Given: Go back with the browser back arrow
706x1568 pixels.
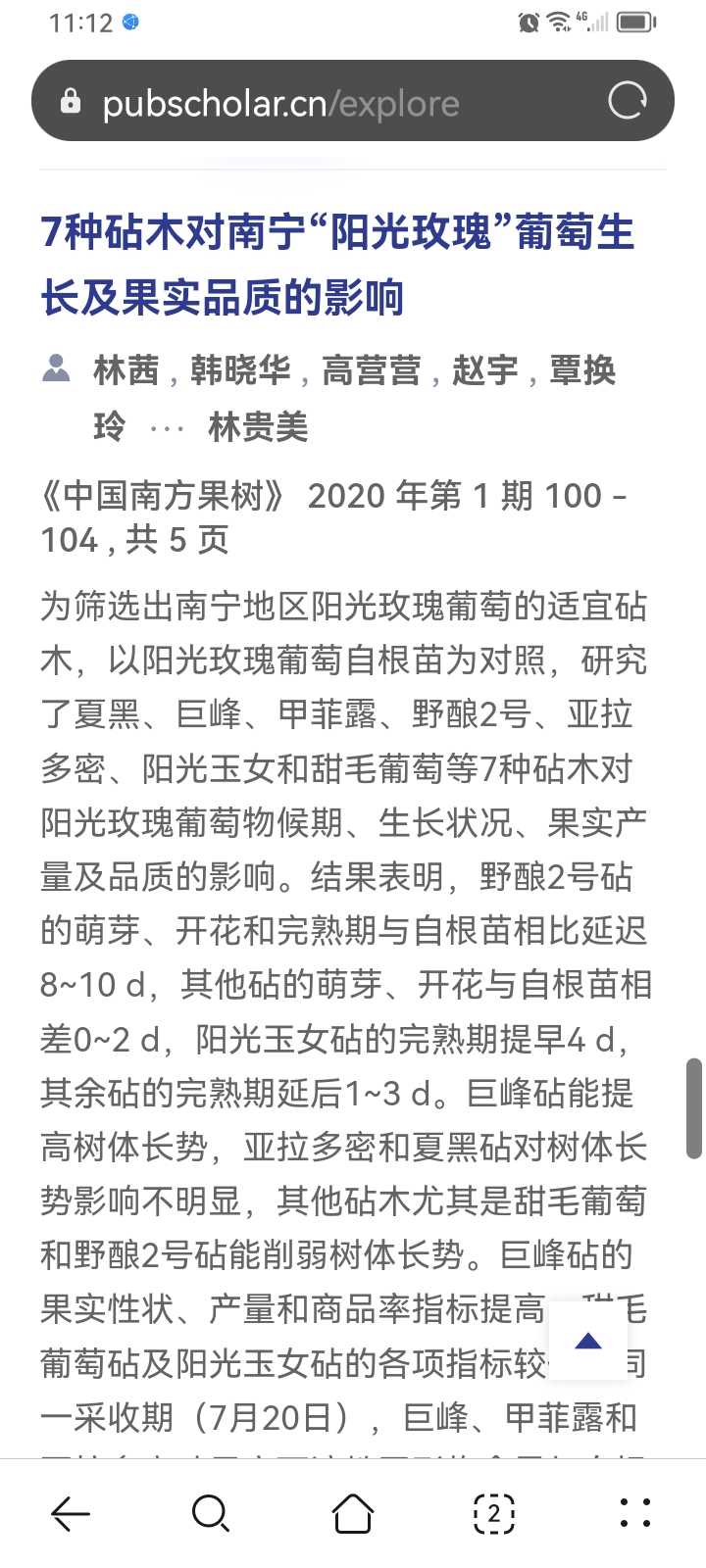Looking at the screenshot, I should [x=71, y=1514].
